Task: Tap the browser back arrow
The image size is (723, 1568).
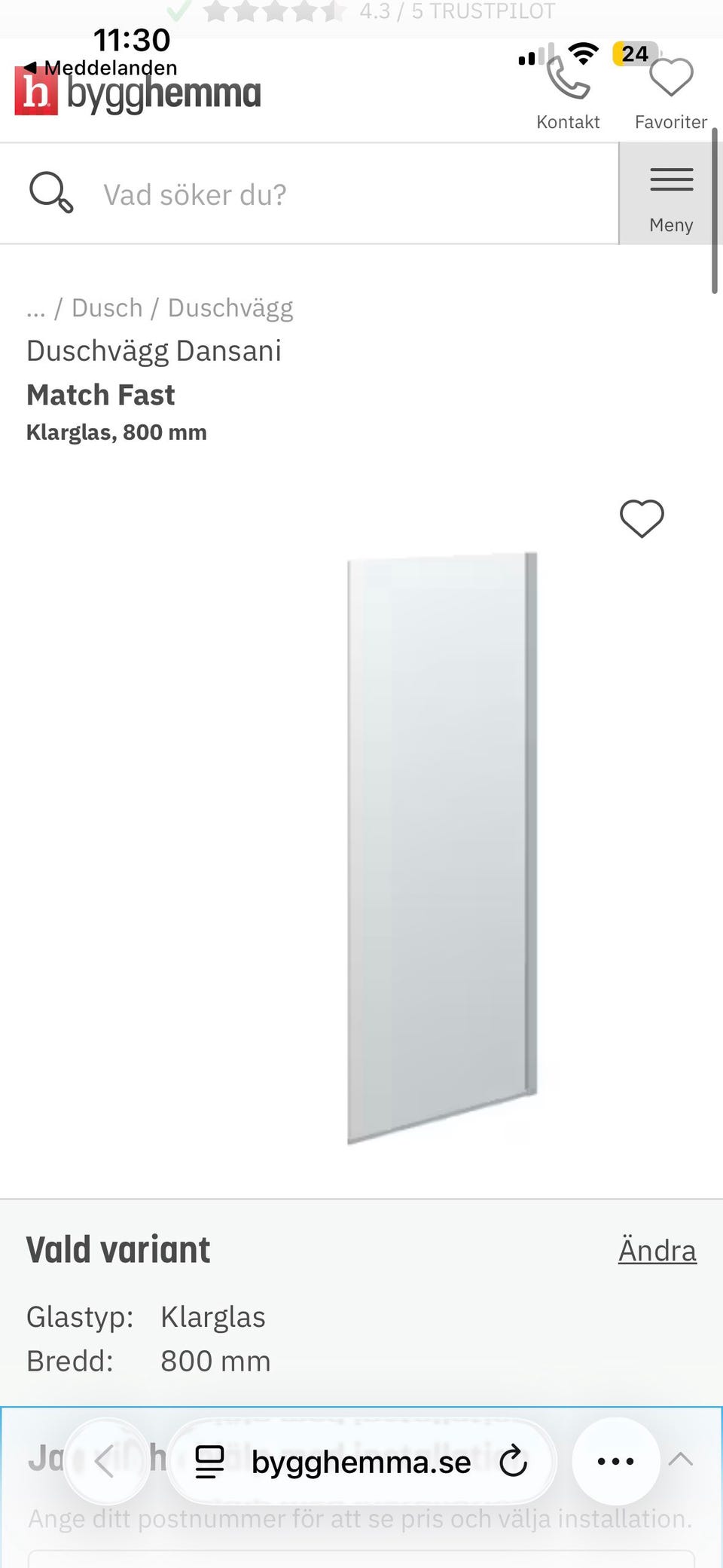Action: (x=107, y=1460)
